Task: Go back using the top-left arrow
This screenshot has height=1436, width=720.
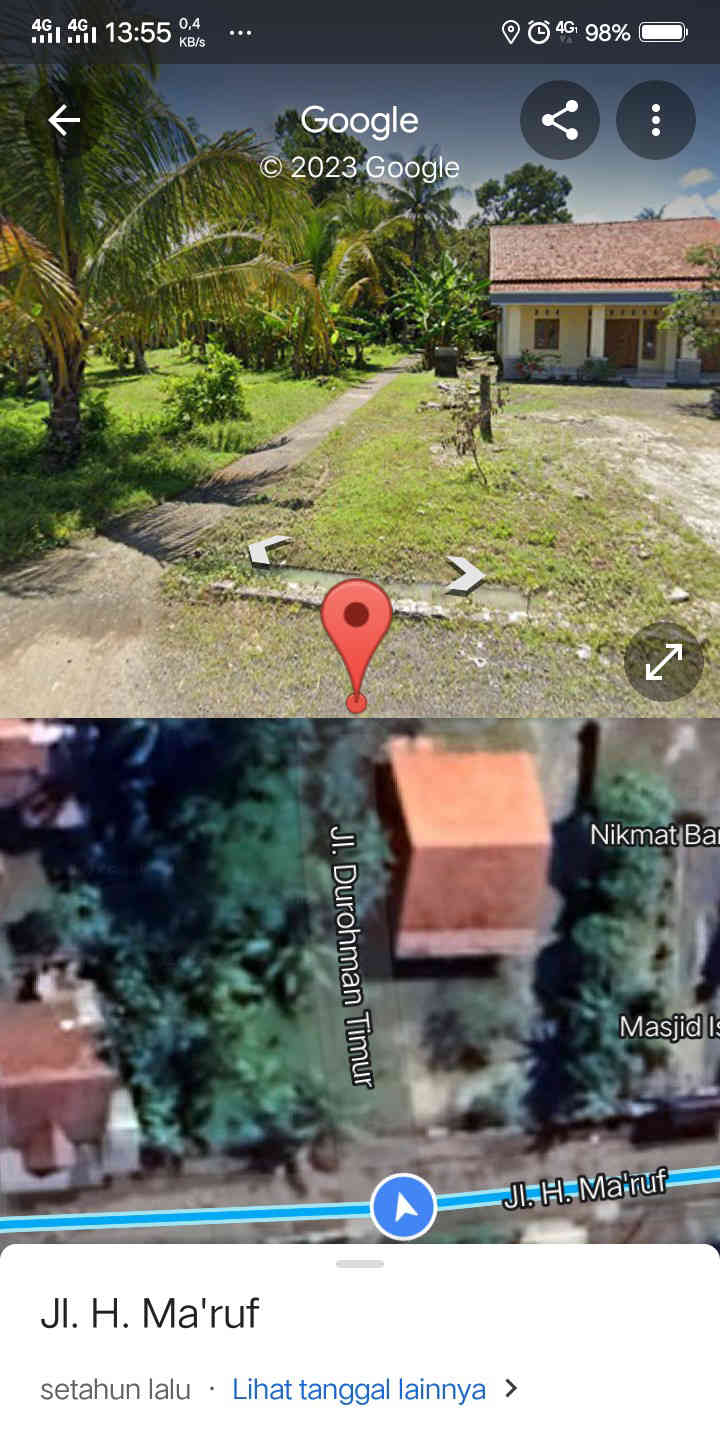Action: [64, 121]
